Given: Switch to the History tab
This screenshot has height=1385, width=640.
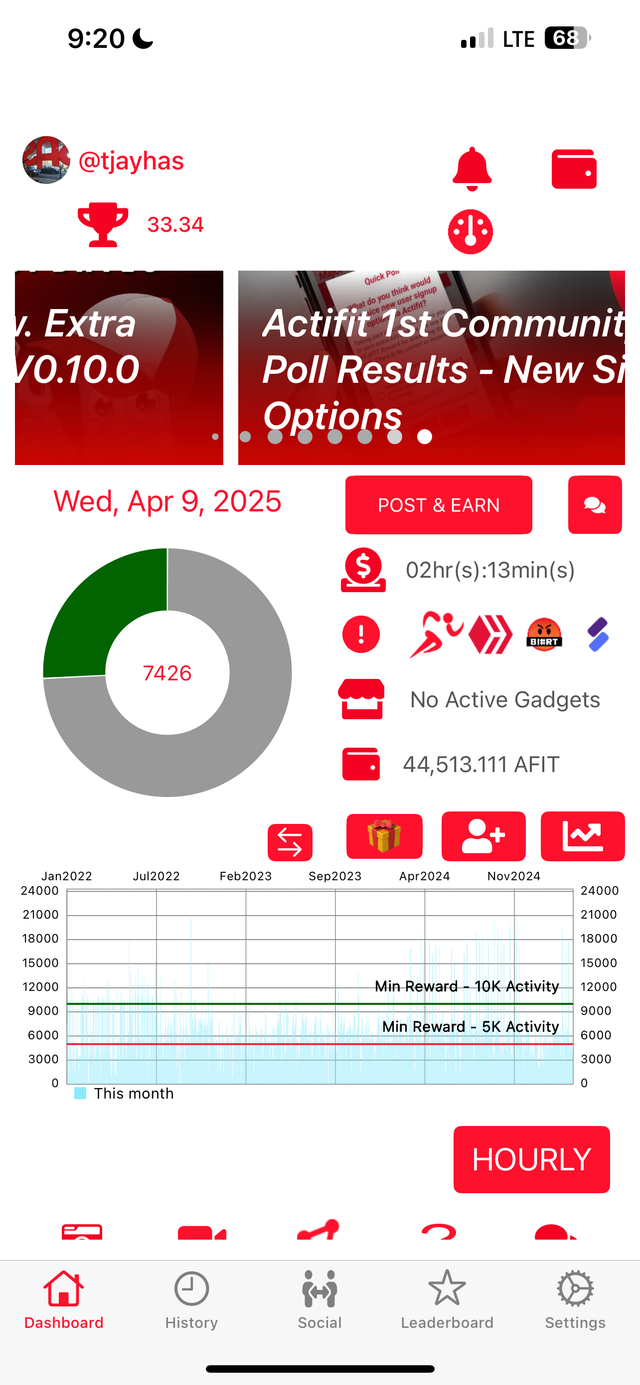Looking at the screenshot, I should click(x=191, y=1300).
